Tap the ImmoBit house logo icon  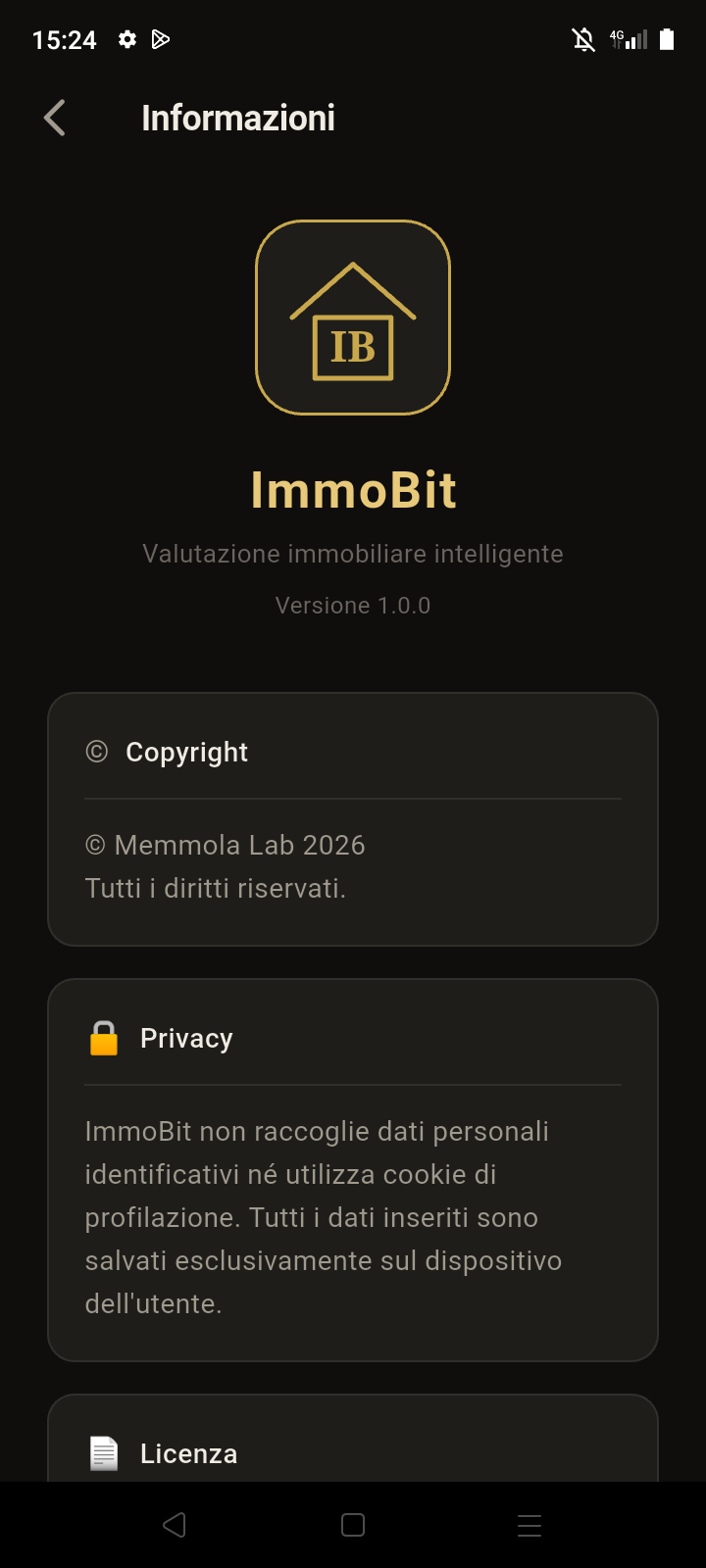353,317
